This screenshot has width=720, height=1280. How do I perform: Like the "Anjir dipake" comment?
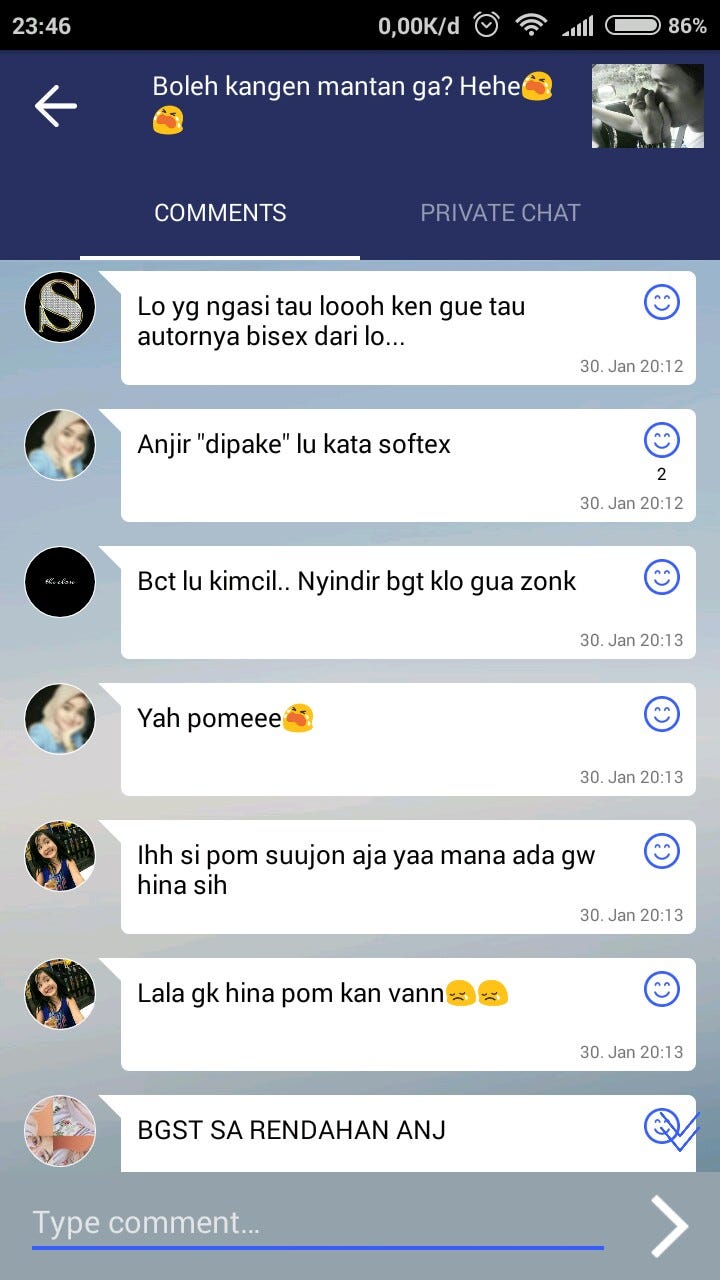(x=661, y=439)
